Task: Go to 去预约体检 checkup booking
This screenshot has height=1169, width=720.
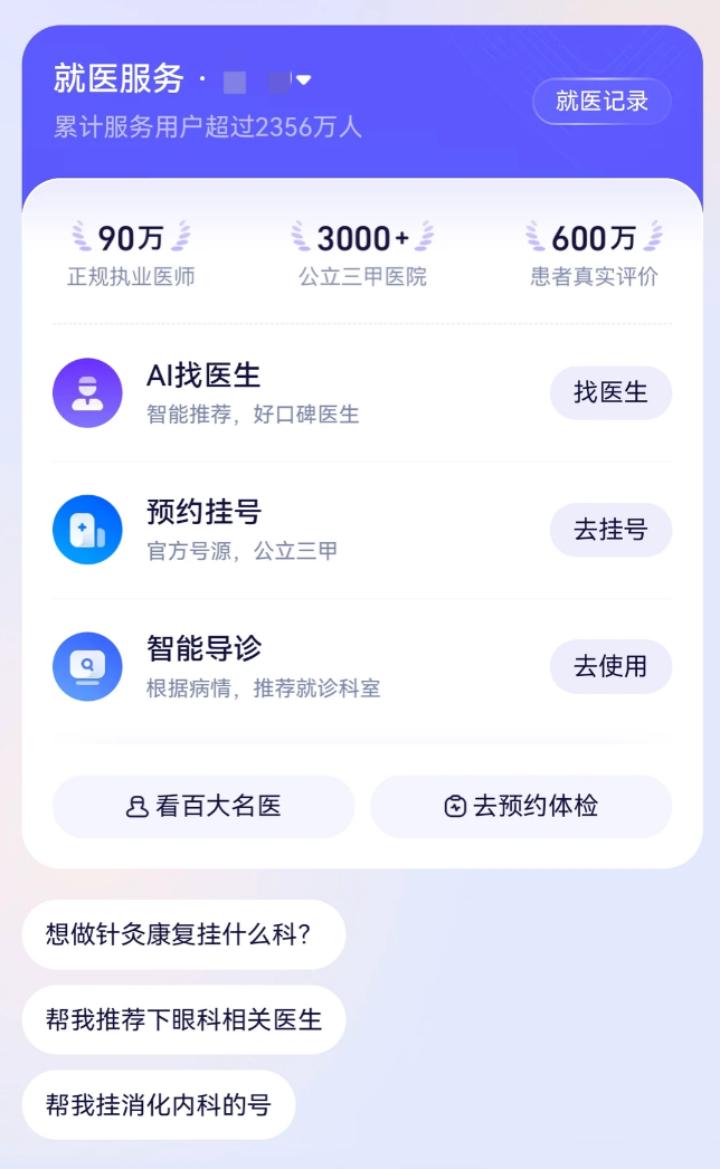Action: (521, 806)
